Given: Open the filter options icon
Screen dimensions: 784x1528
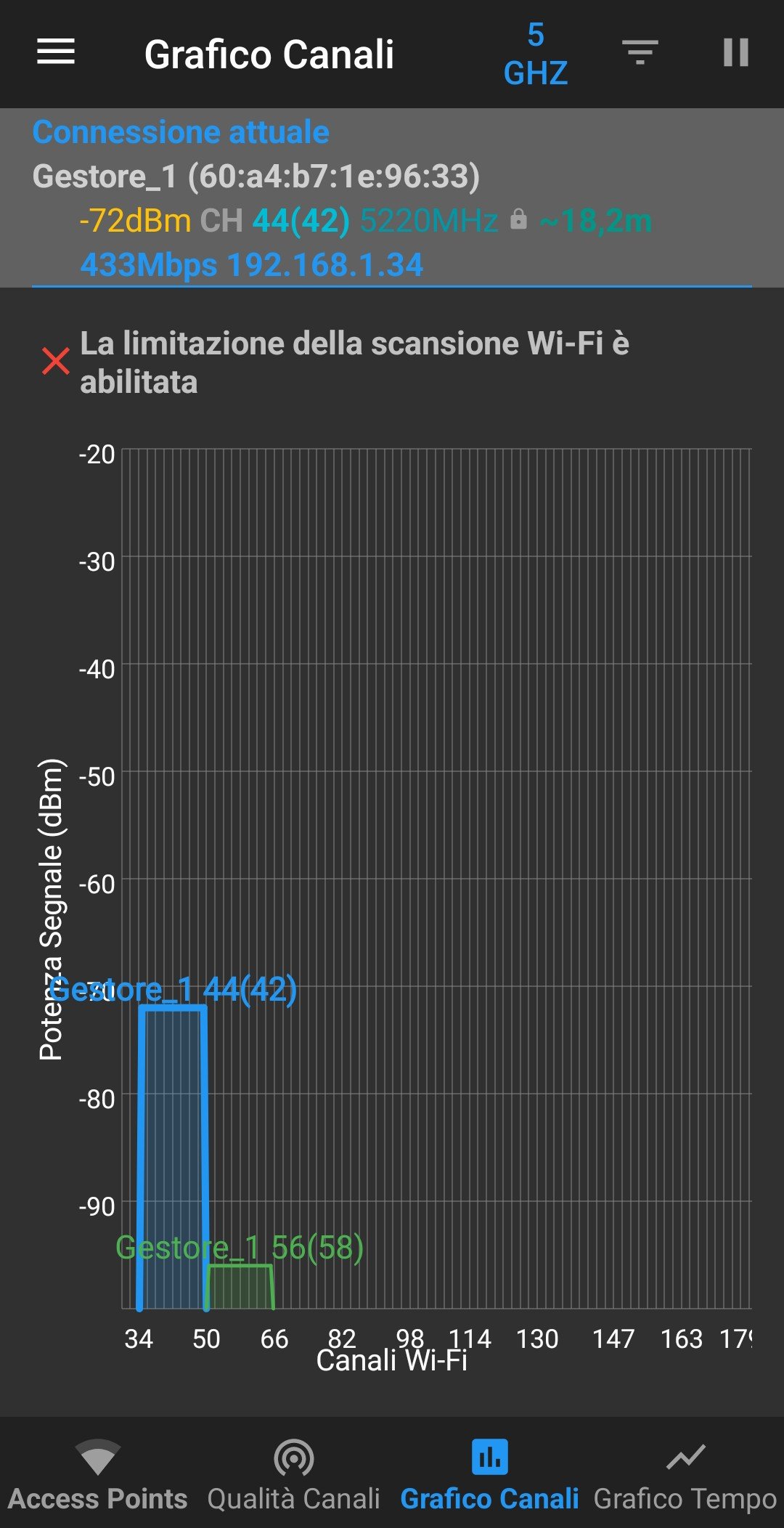Looking at the screenshot, I should click(640, 52).
